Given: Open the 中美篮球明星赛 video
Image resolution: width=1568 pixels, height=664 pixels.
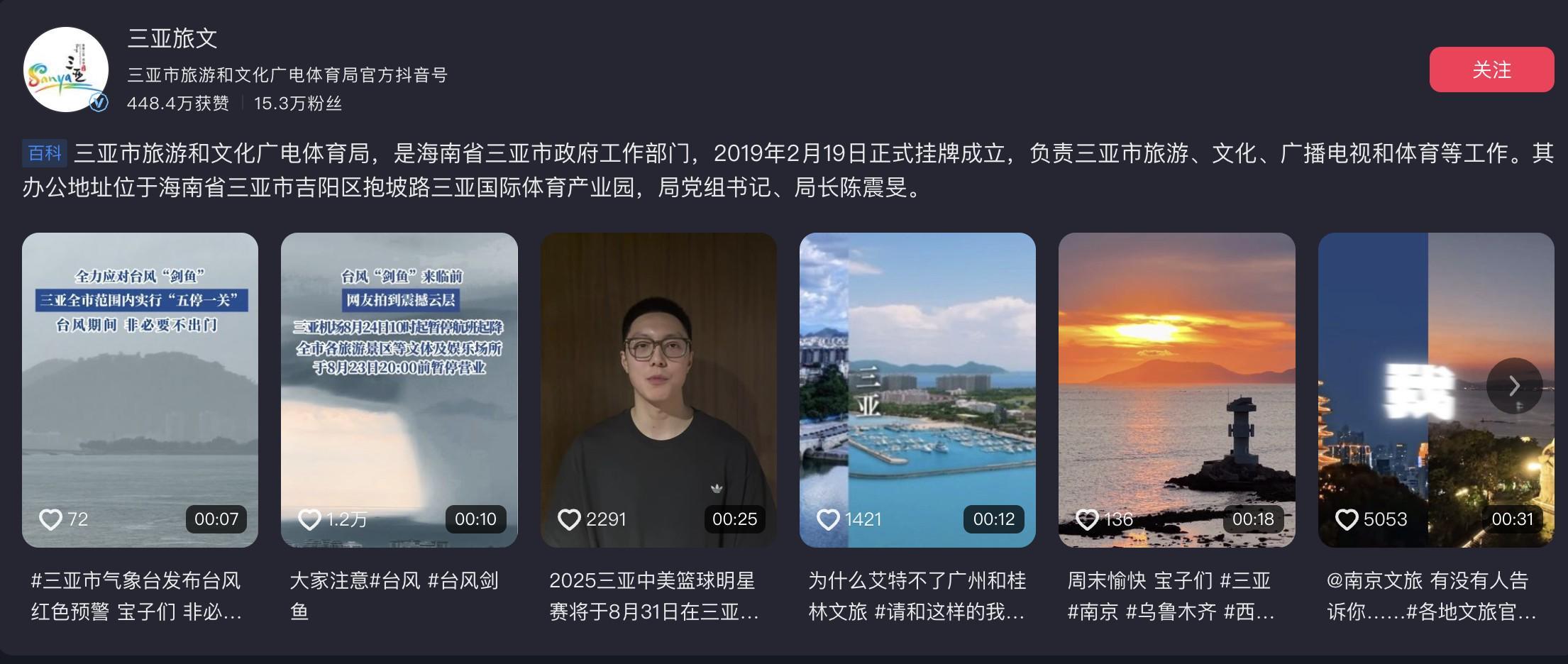Looking at the screenshot, I should click(x=658, y=389).
